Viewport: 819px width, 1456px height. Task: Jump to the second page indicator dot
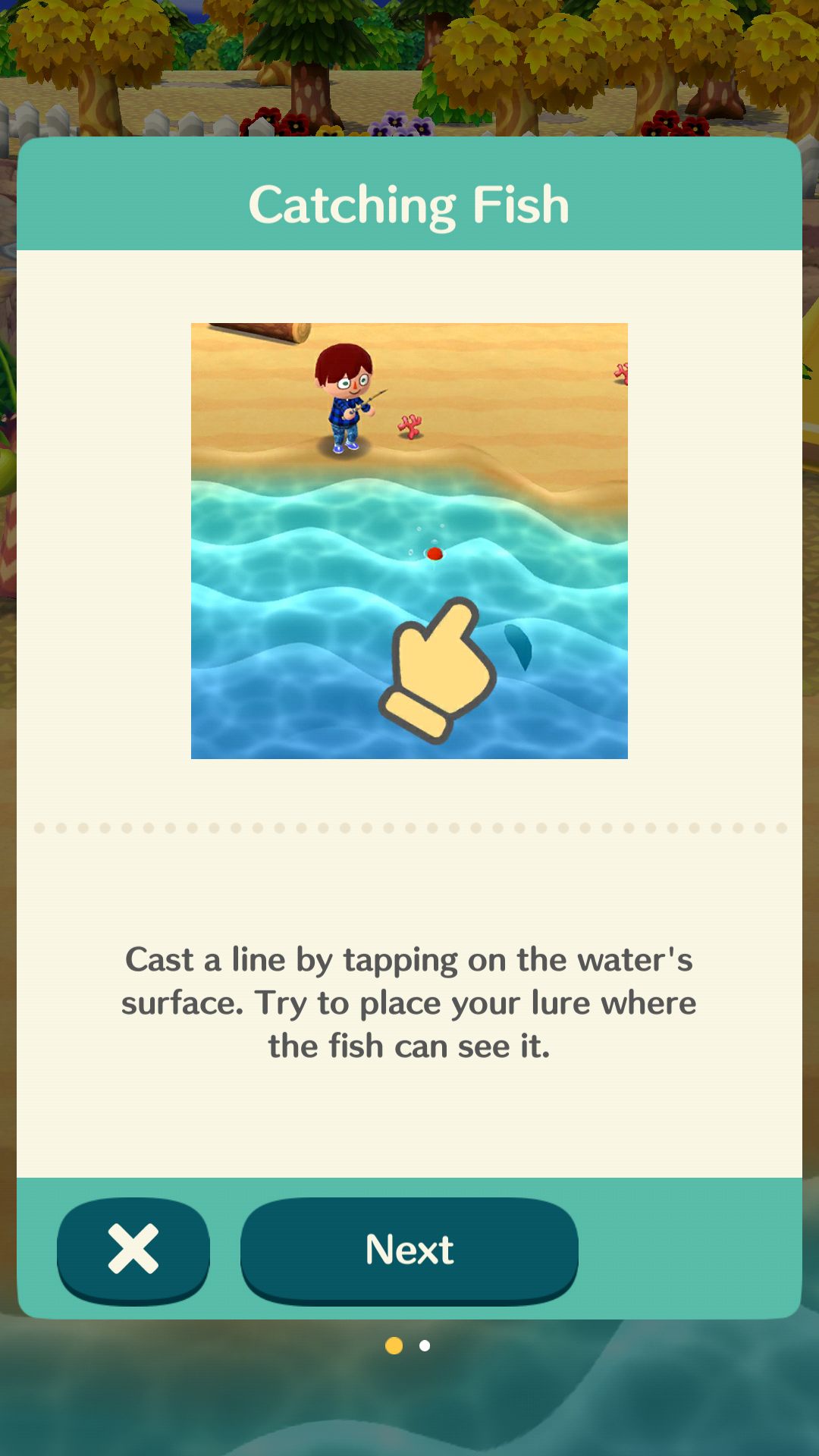[x=425, y=1345]
